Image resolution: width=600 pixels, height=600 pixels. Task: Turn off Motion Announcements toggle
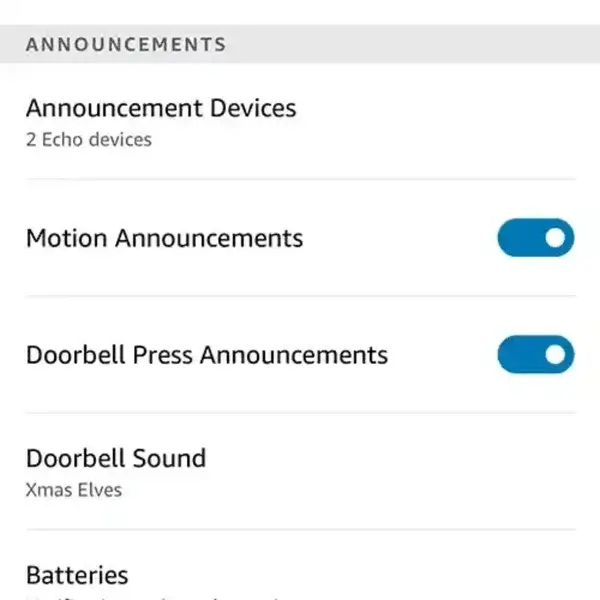click(536, 238)
